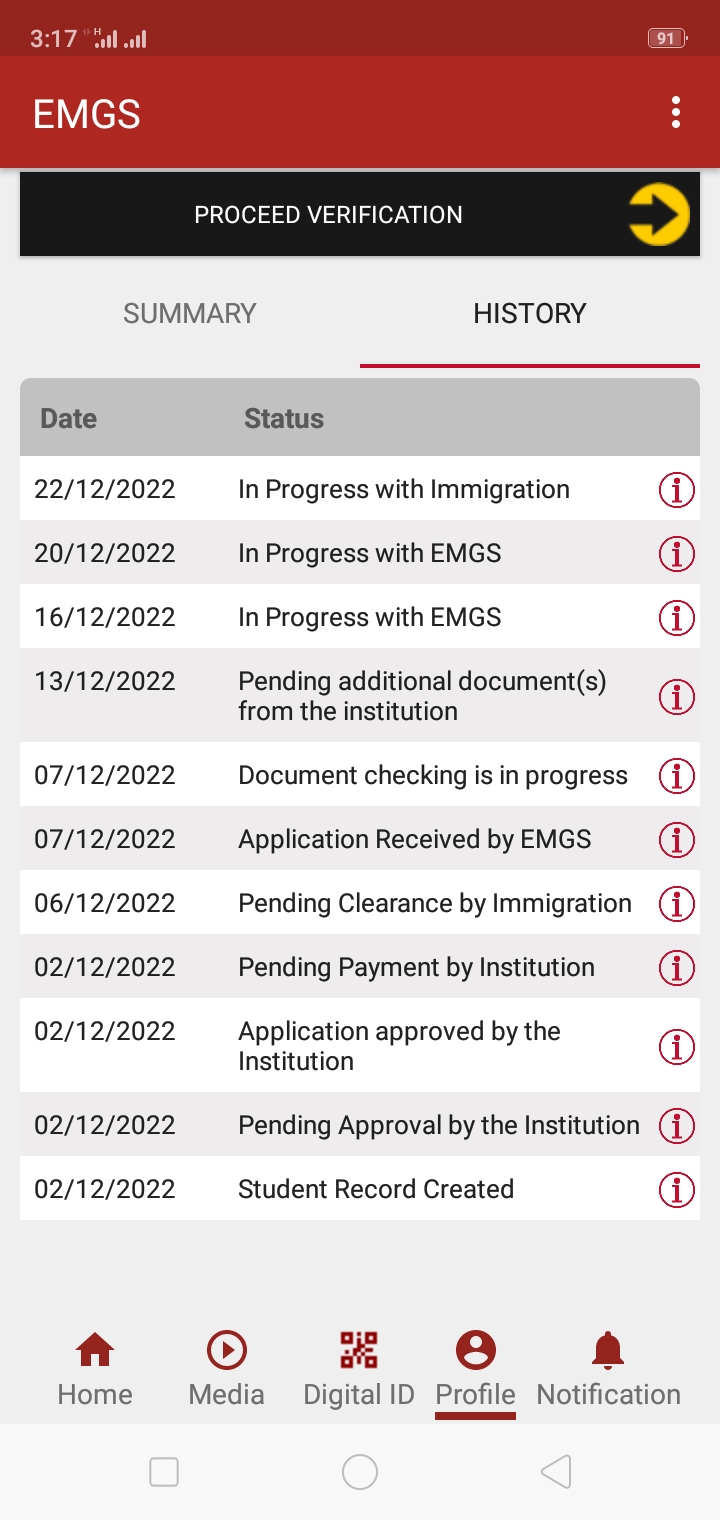View info for In Progress with Immigration
Screen dimensions: 720x1520
676,490
